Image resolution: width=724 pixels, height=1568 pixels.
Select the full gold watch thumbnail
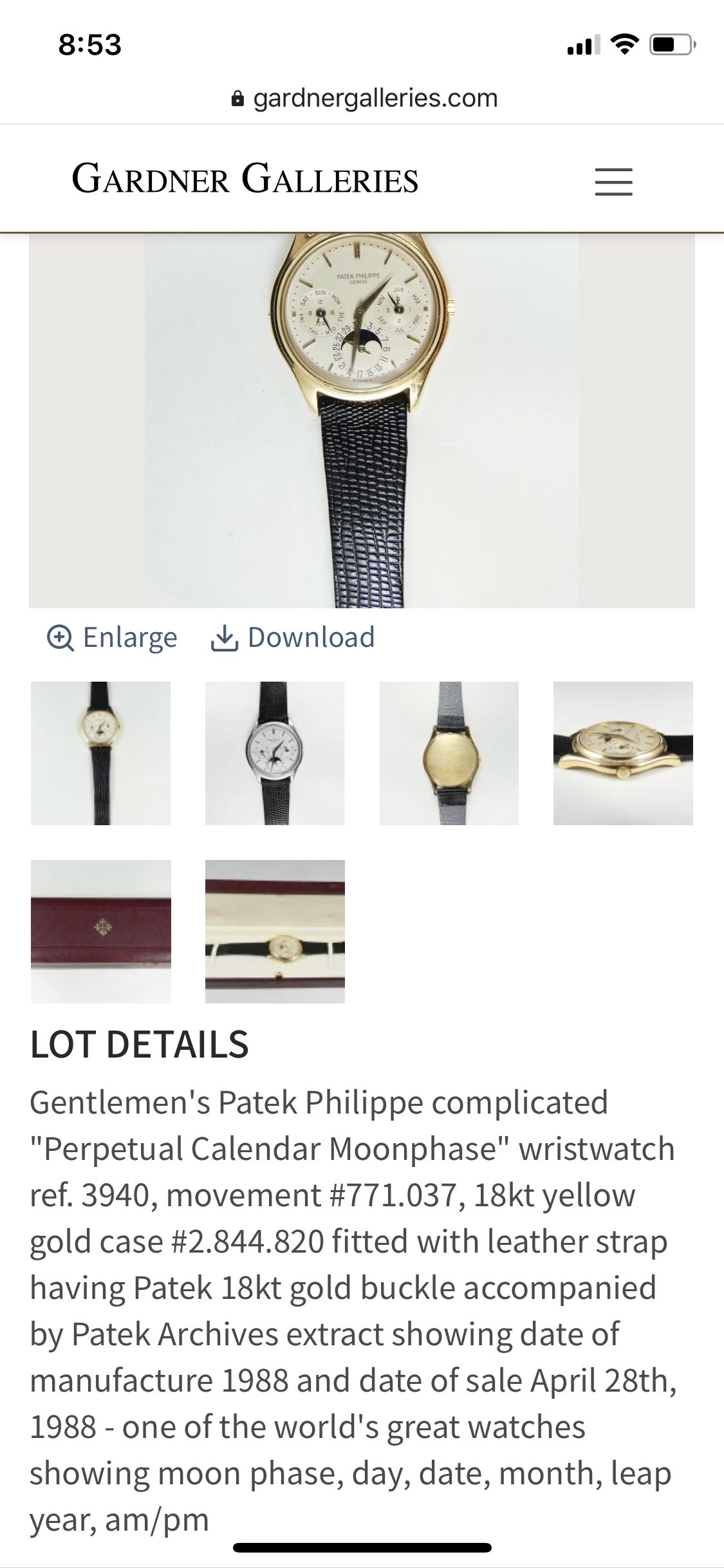pos(101,753)
